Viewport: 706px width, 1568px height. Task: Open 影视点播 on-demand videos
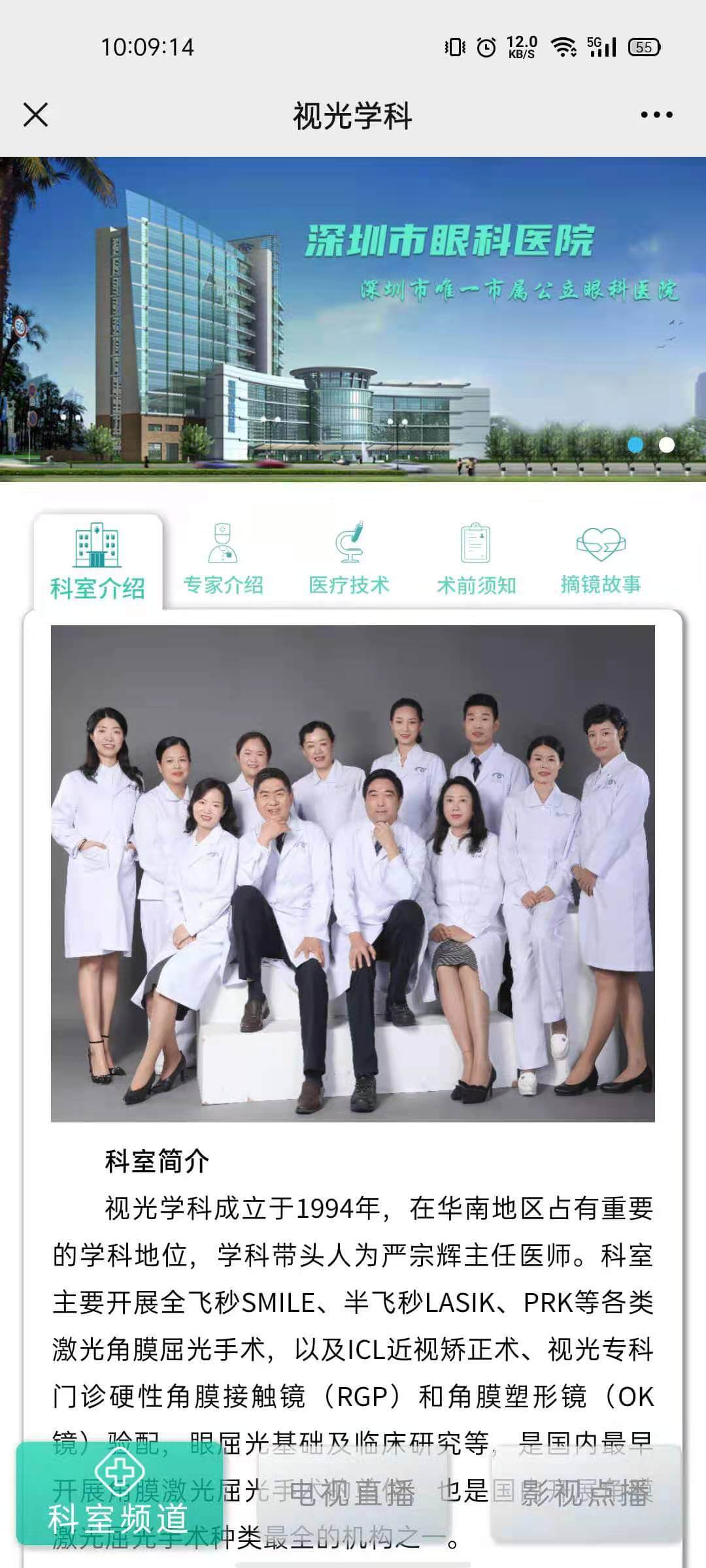pyautogui.click(x=585, y=1493)
